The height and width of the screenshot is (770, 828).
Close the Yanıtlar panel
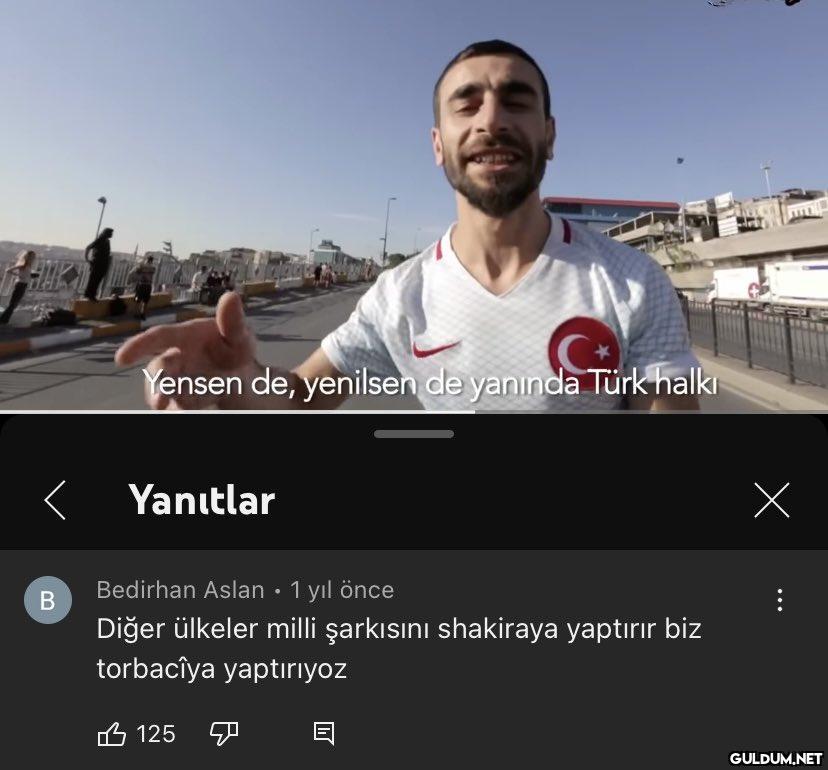771,500
